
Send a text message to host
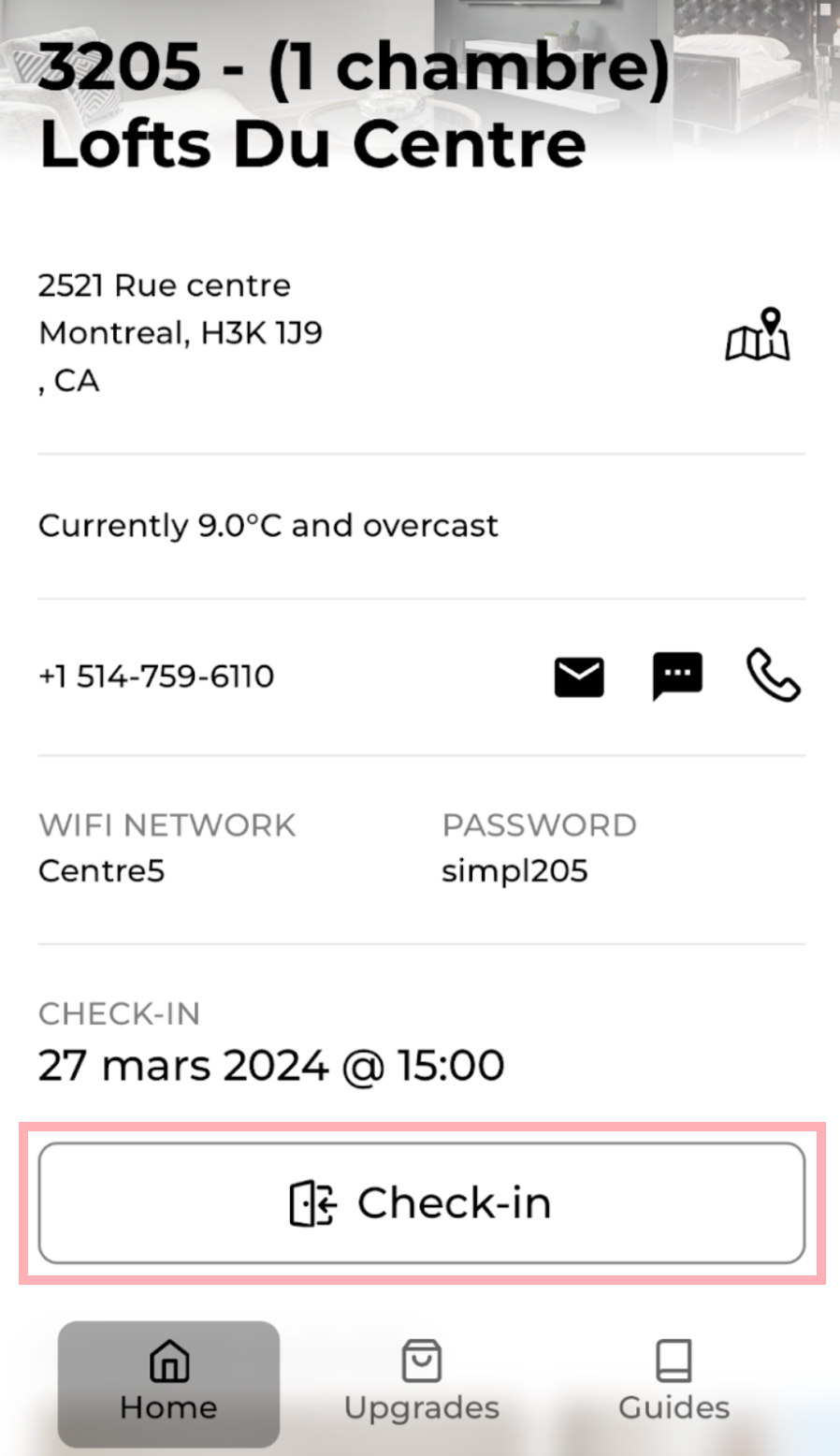[x=677, y=676]
